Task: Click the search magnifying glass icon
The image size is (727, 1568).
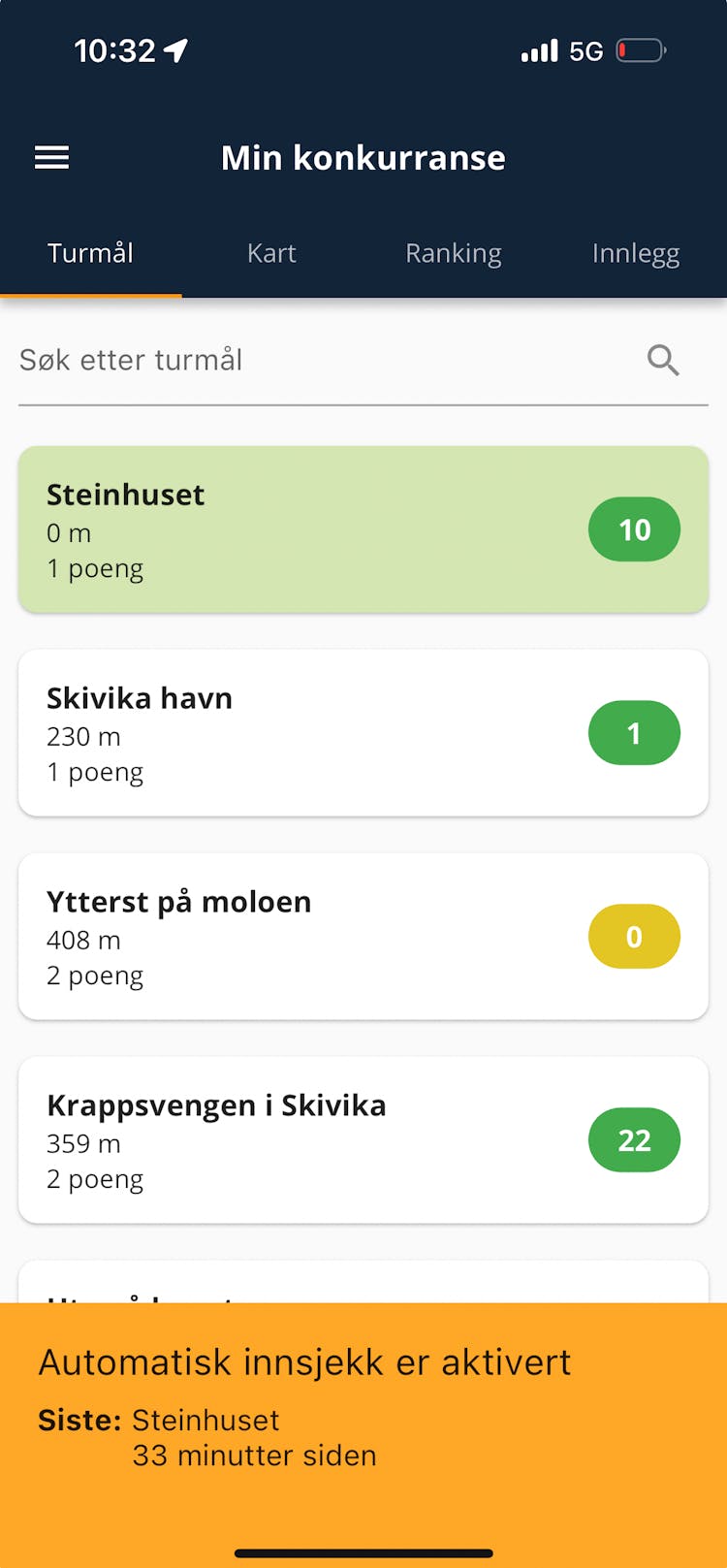Action: tap(663, 360)
